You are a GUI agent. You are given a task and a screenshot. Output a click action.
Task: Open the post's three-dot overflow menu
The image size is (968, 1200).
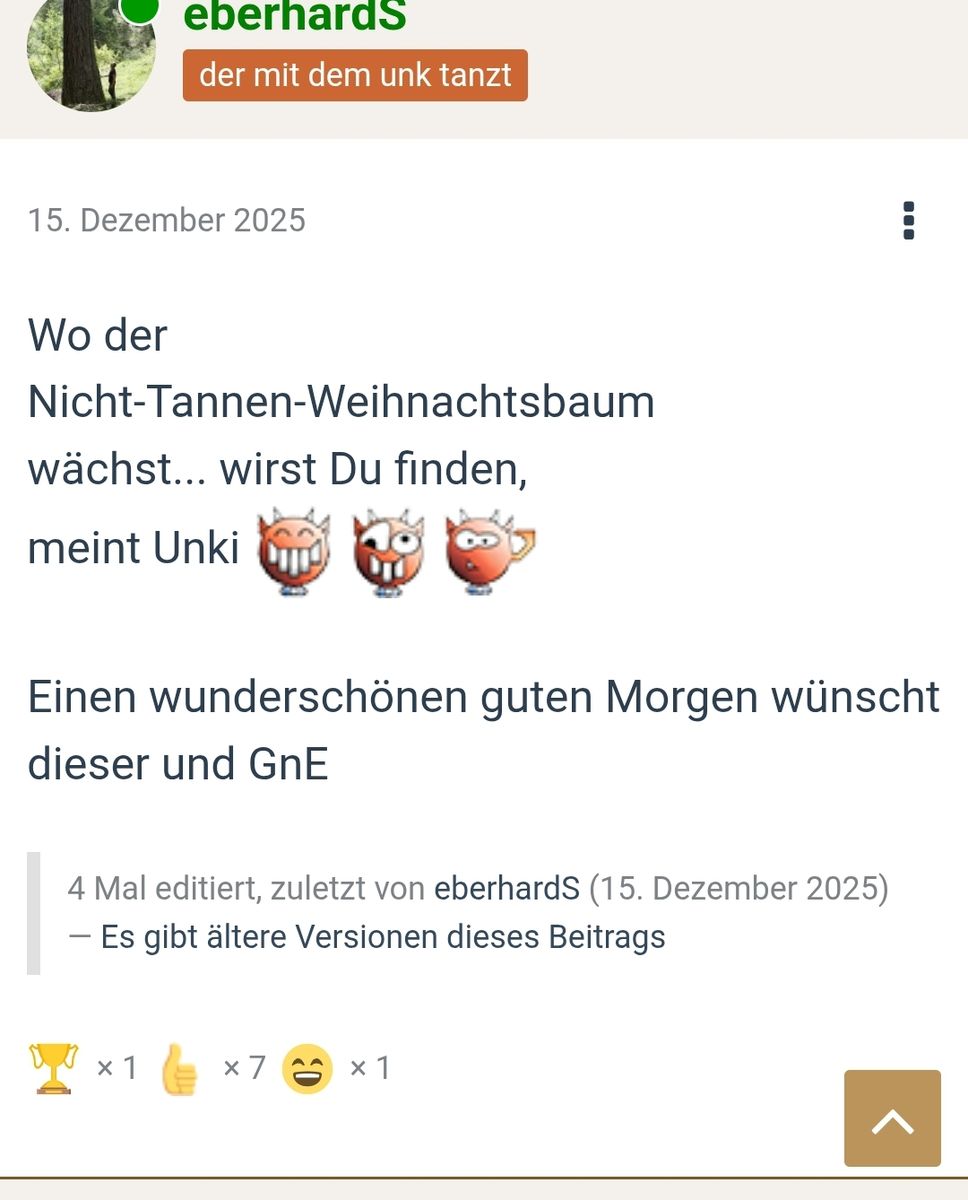tap(908, 221)
